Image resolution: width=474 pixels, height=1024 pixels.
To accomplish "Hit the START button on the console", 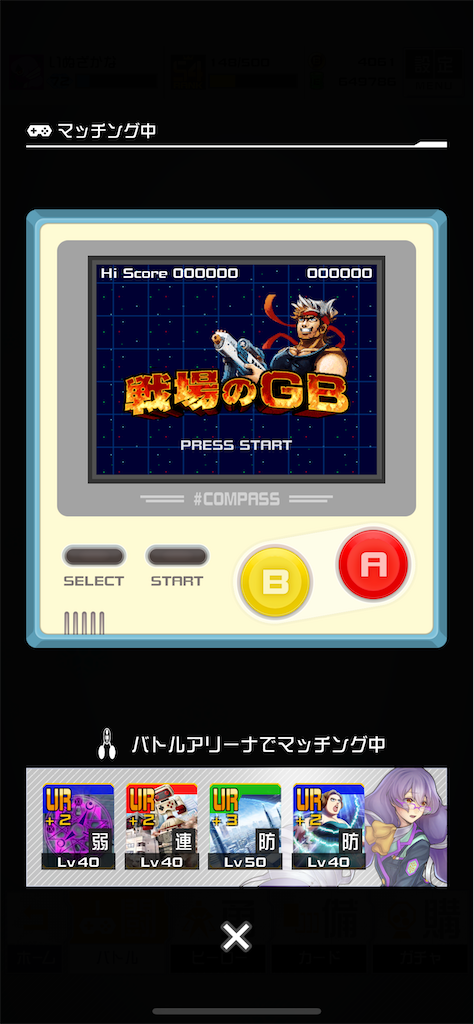I will coord(177,556).
